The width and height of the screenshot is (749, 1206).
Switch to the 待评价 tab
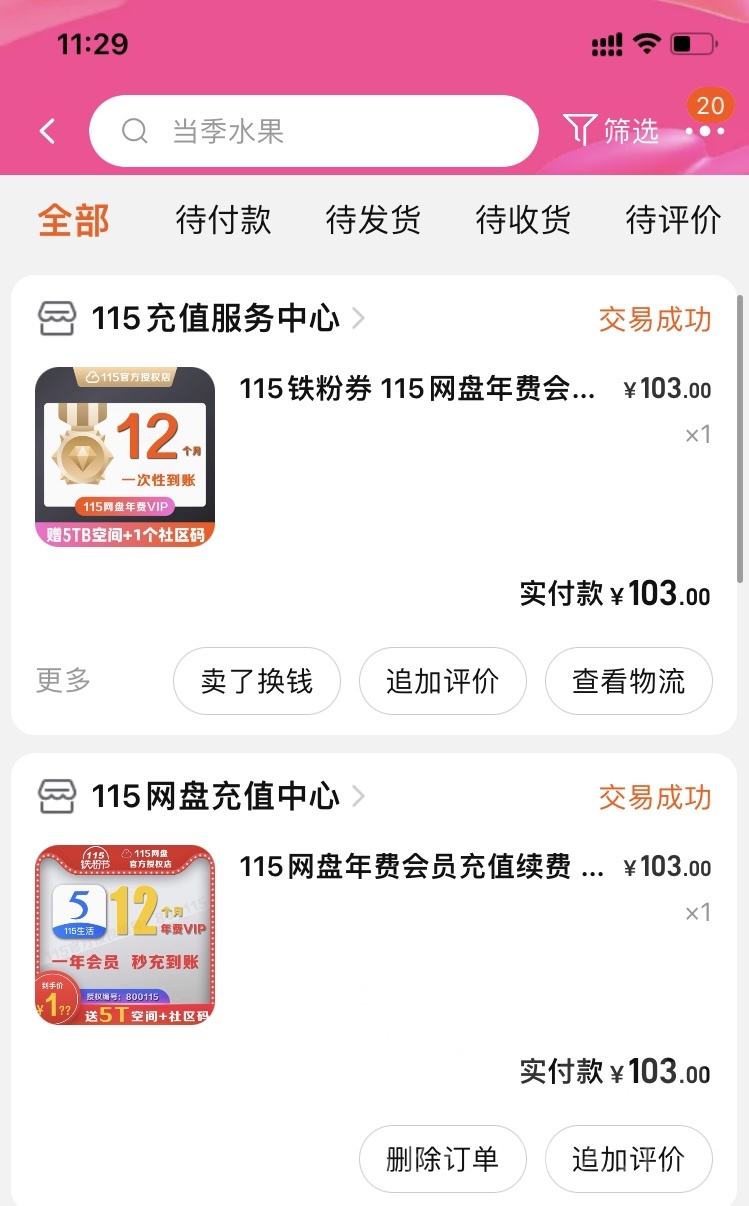(673, 220)
